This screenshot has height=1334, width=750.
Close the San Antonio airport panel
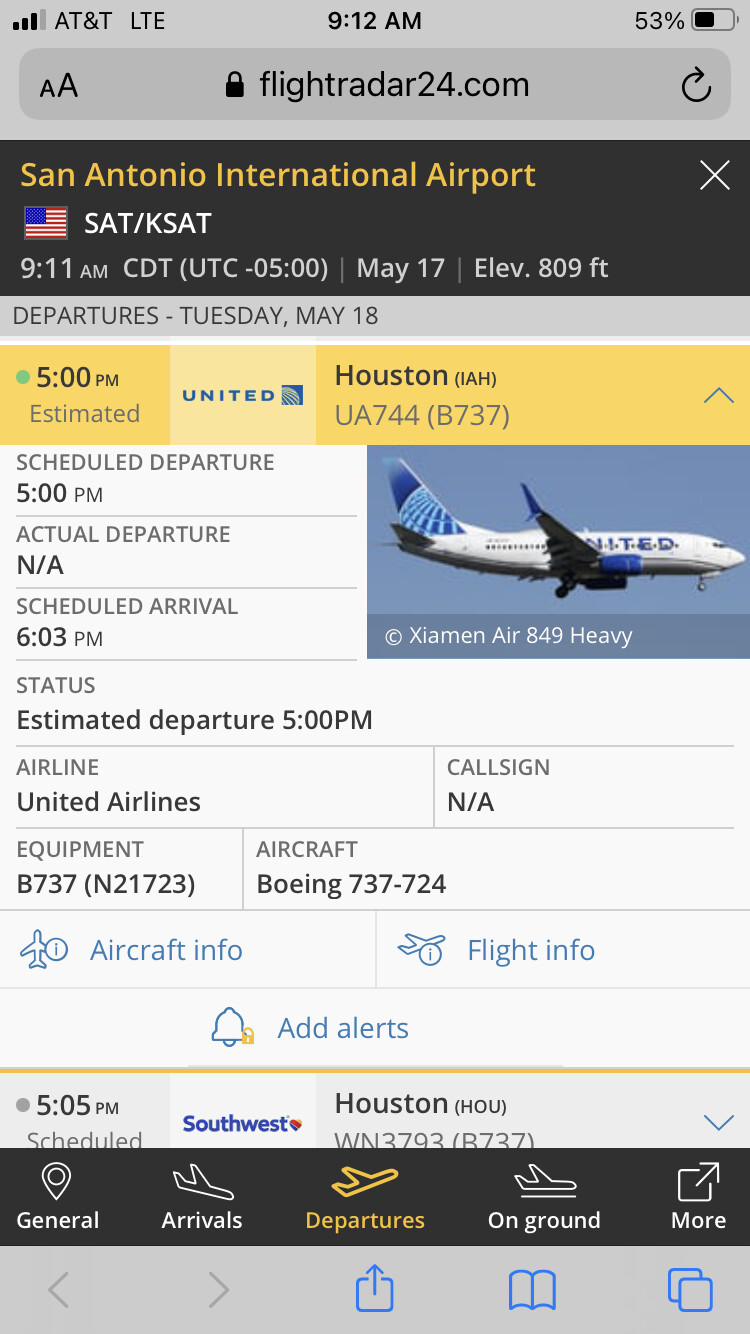pyautogui.click(x=714, y=177)
